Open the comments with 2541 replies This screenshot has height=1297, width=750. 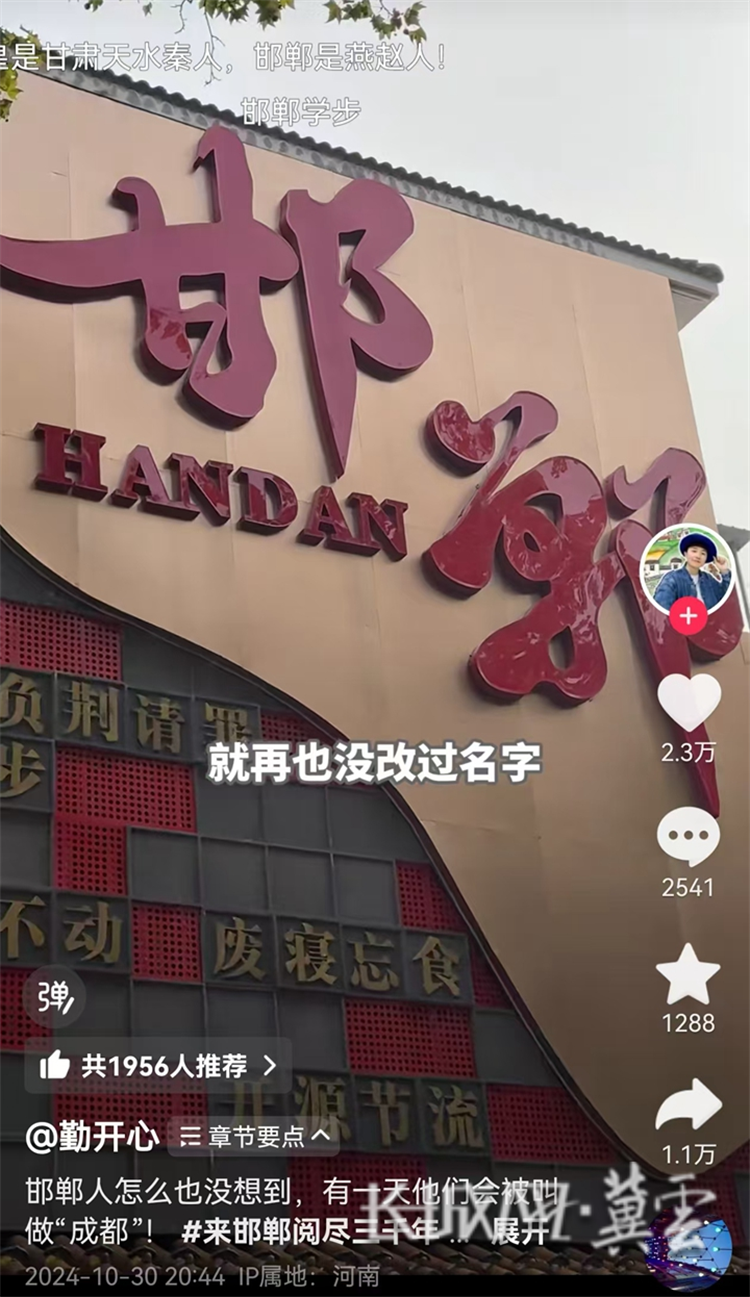point(688,837)
